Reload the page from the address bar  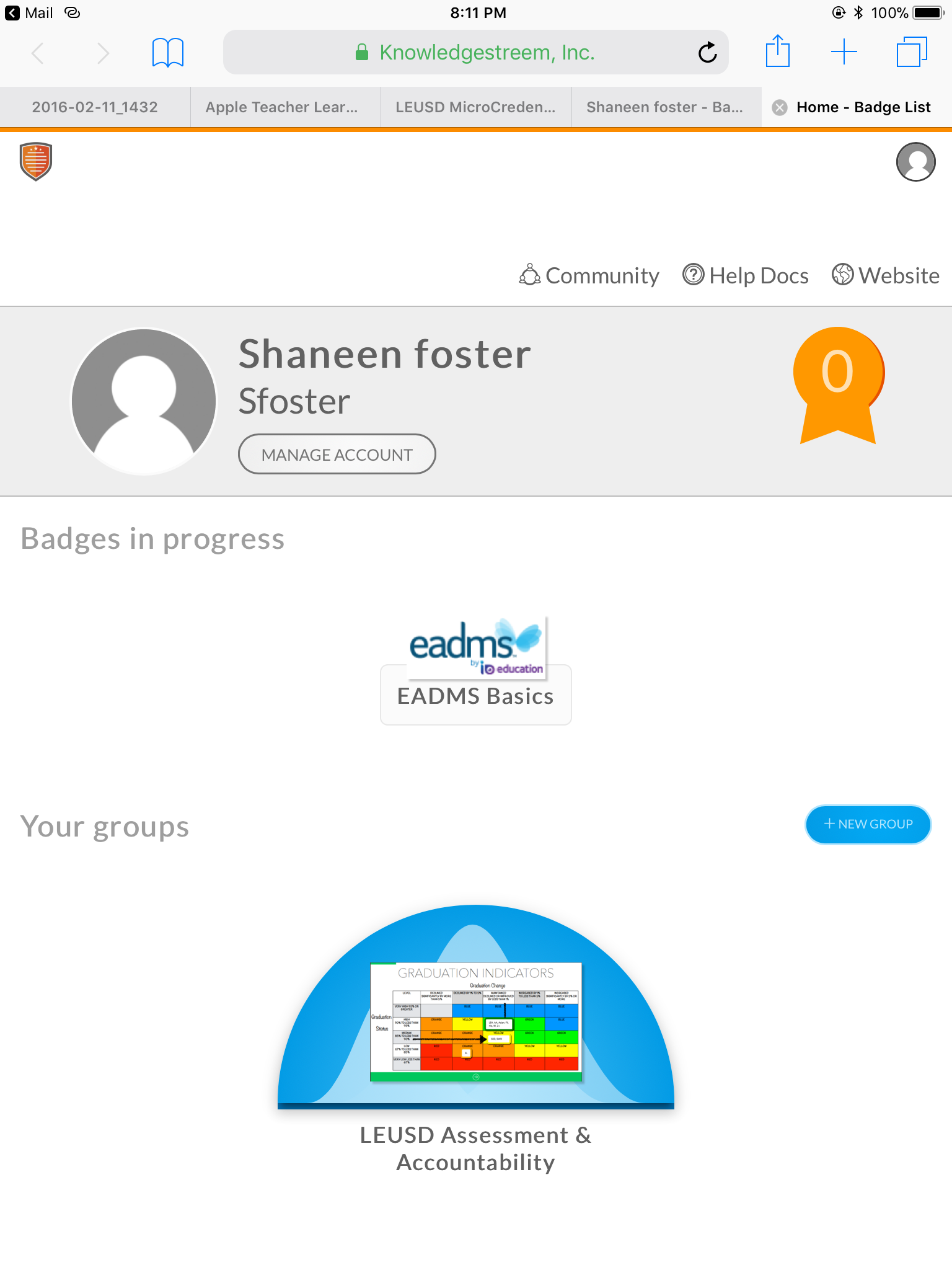pyautogui.click(x=707, y=53)
